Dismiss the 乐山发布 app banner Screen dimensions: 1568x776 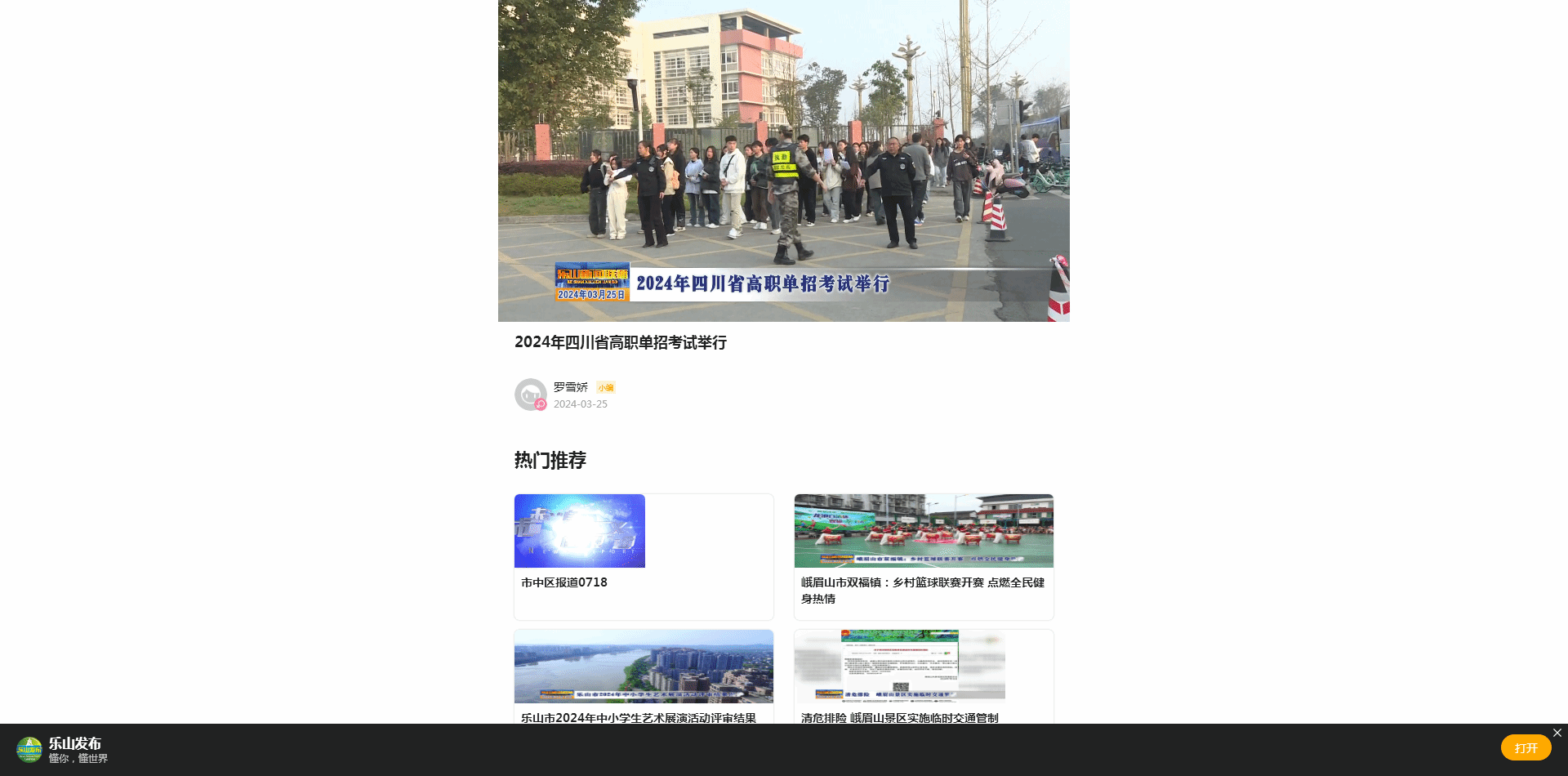click(x=1557, y=733)
